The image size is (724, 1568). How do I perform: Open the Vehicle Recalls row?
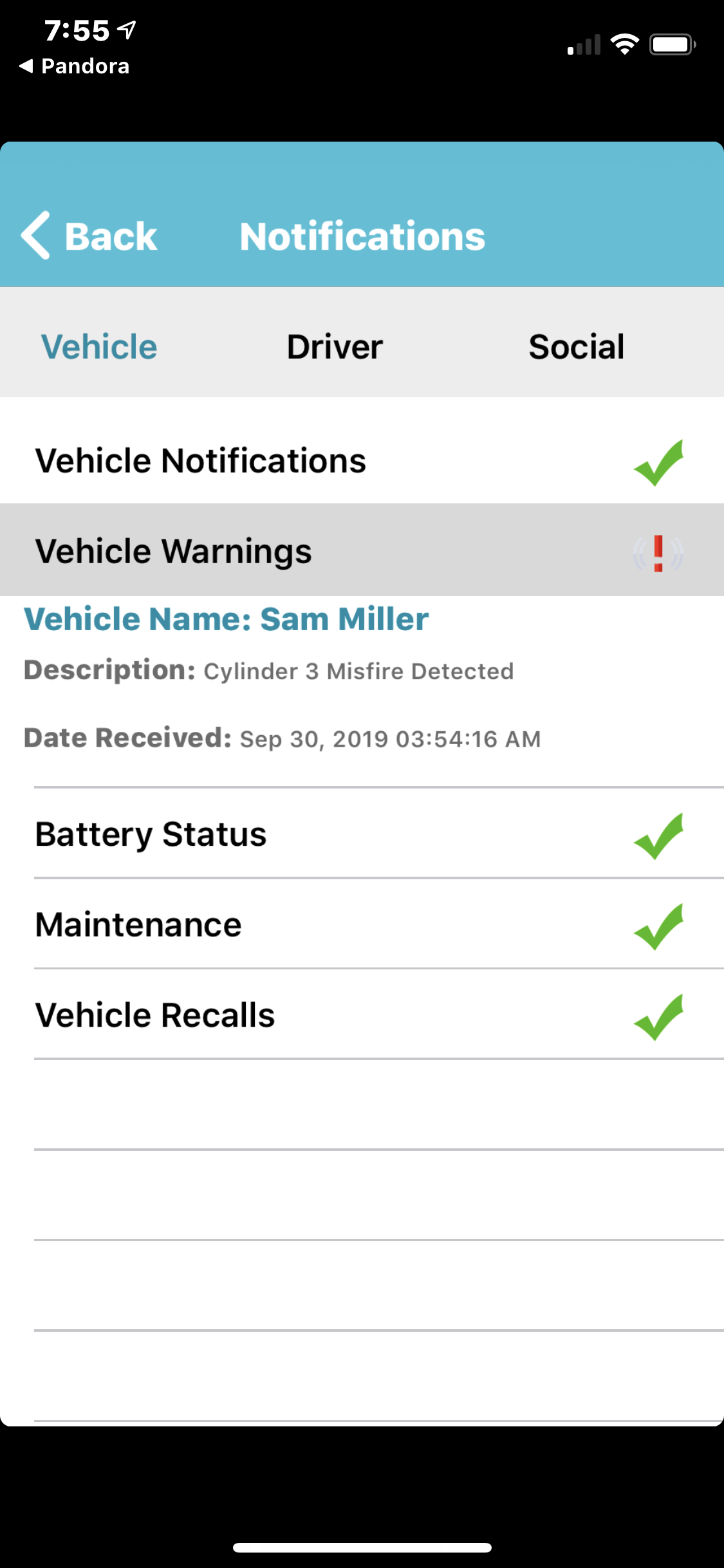point(360,1015)
